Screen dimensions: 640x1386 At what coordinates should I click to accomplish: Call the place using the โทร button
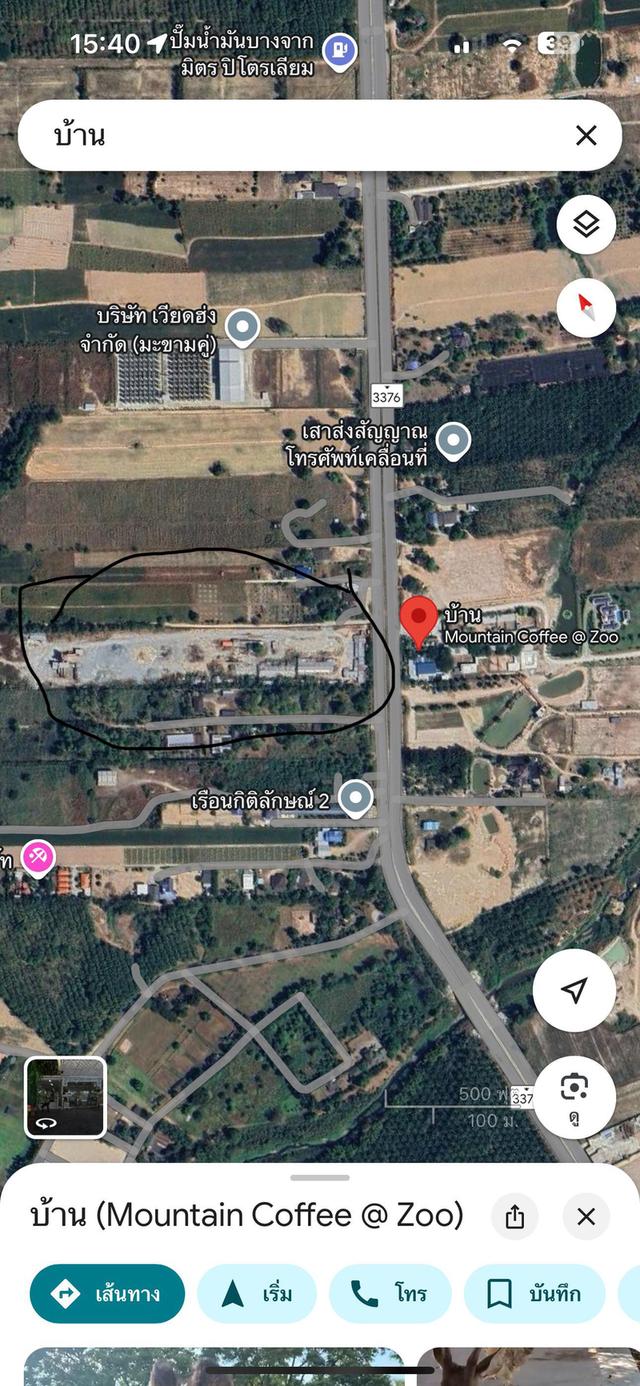tap(390, 1294)
